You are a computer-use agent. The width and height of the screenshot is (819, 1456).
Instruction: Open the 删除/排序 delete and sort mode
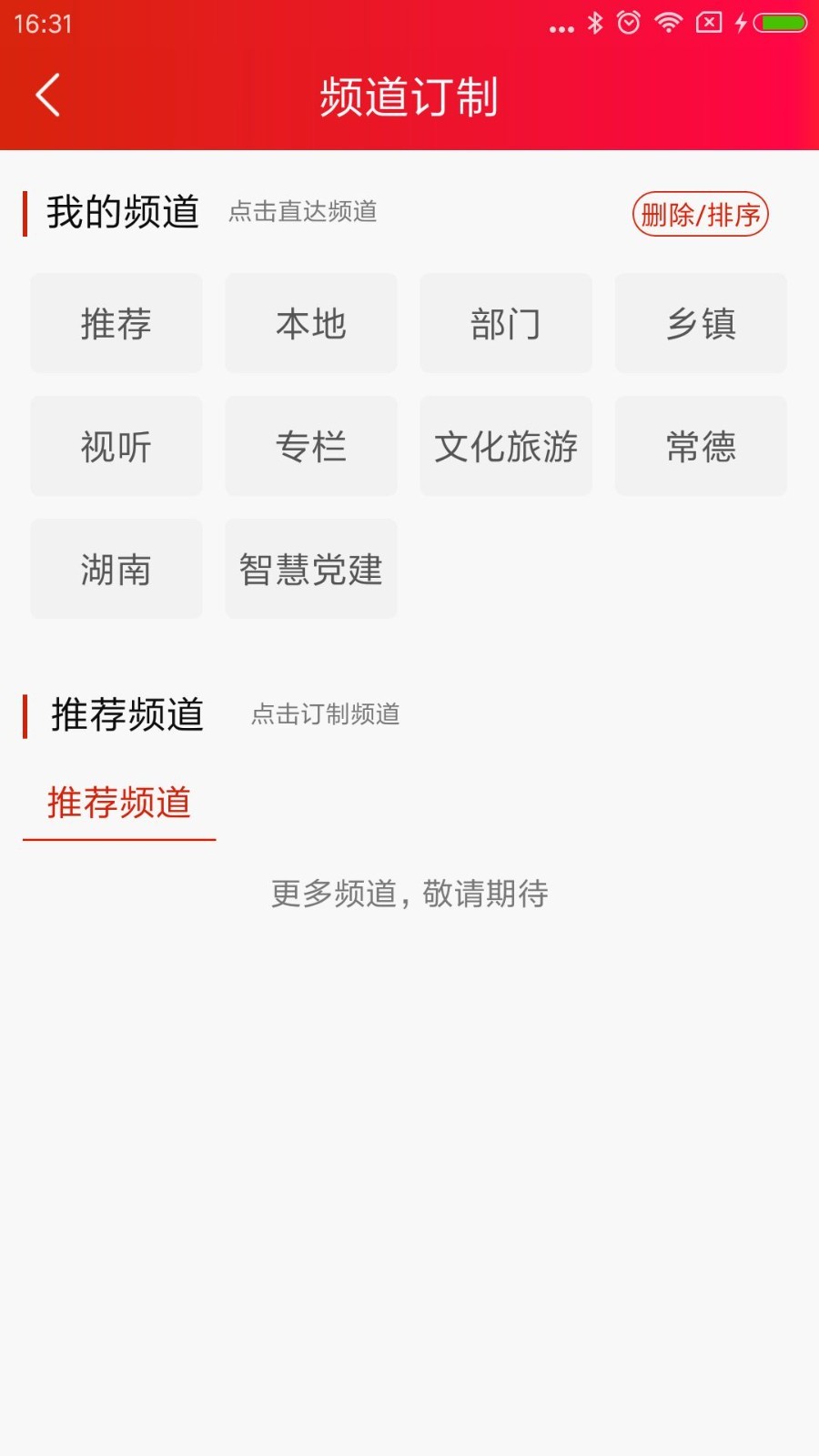tap(699, 215)
